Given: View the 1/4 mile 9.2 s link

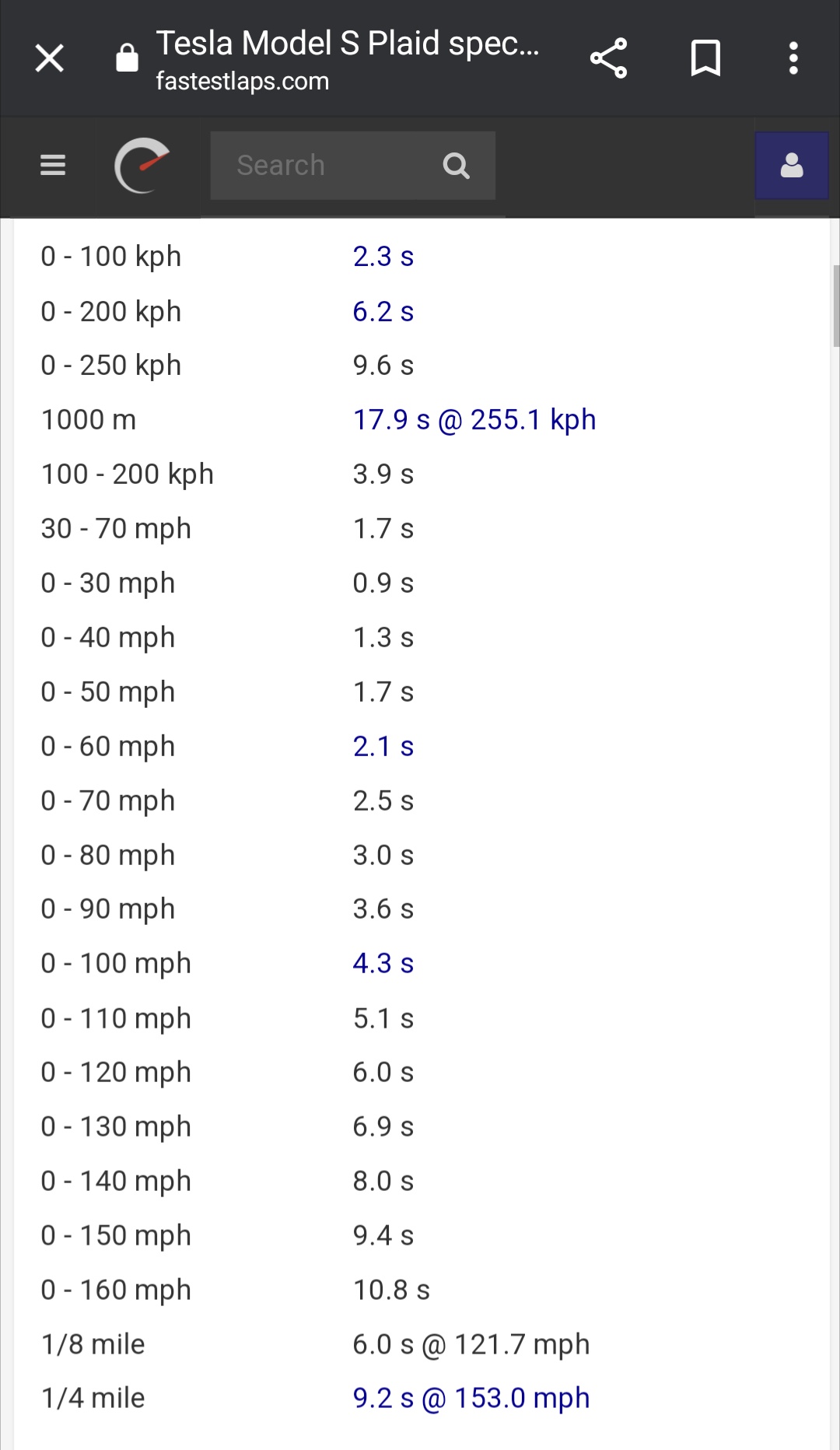Looking at the screenshot, I should coord(471,1399).
